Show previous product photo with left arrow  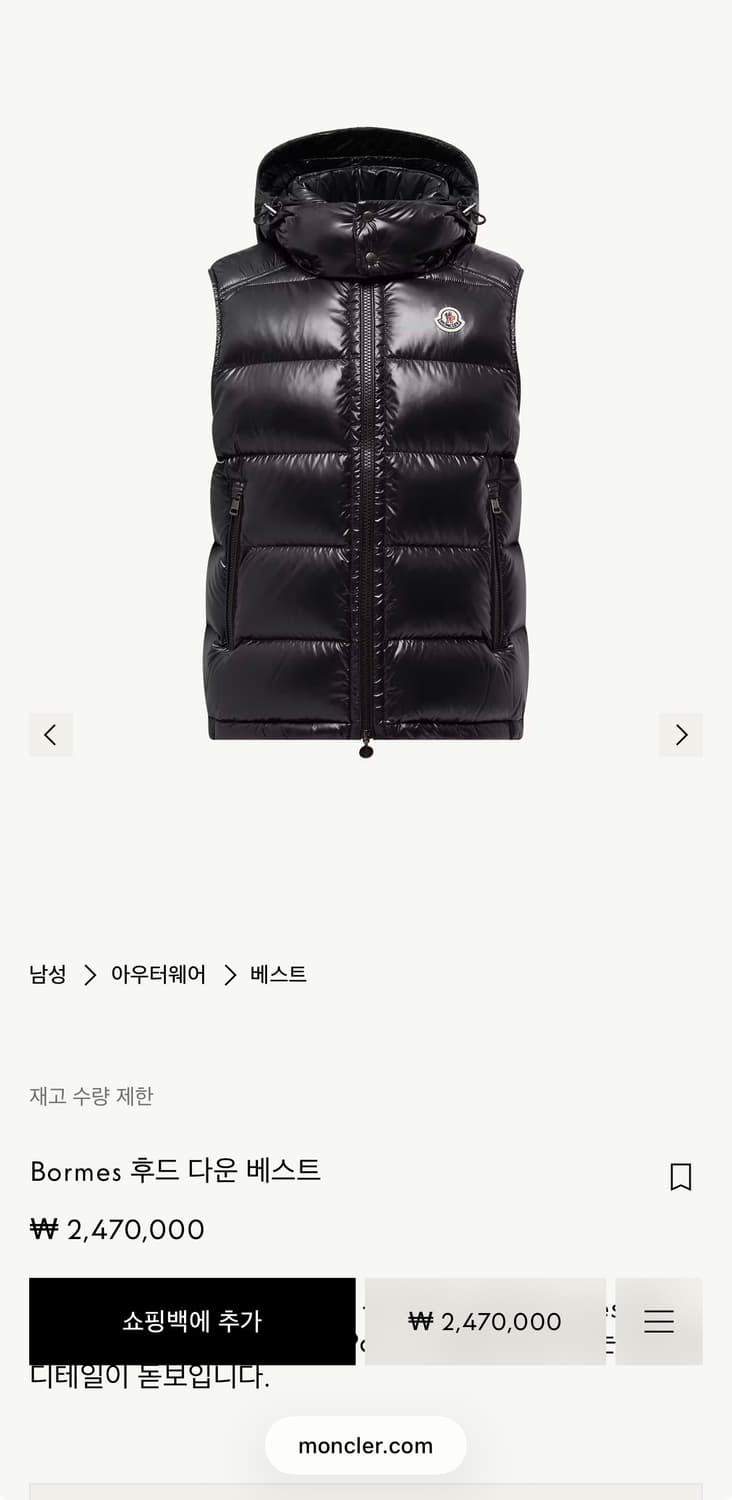click(x=51, y=735)
